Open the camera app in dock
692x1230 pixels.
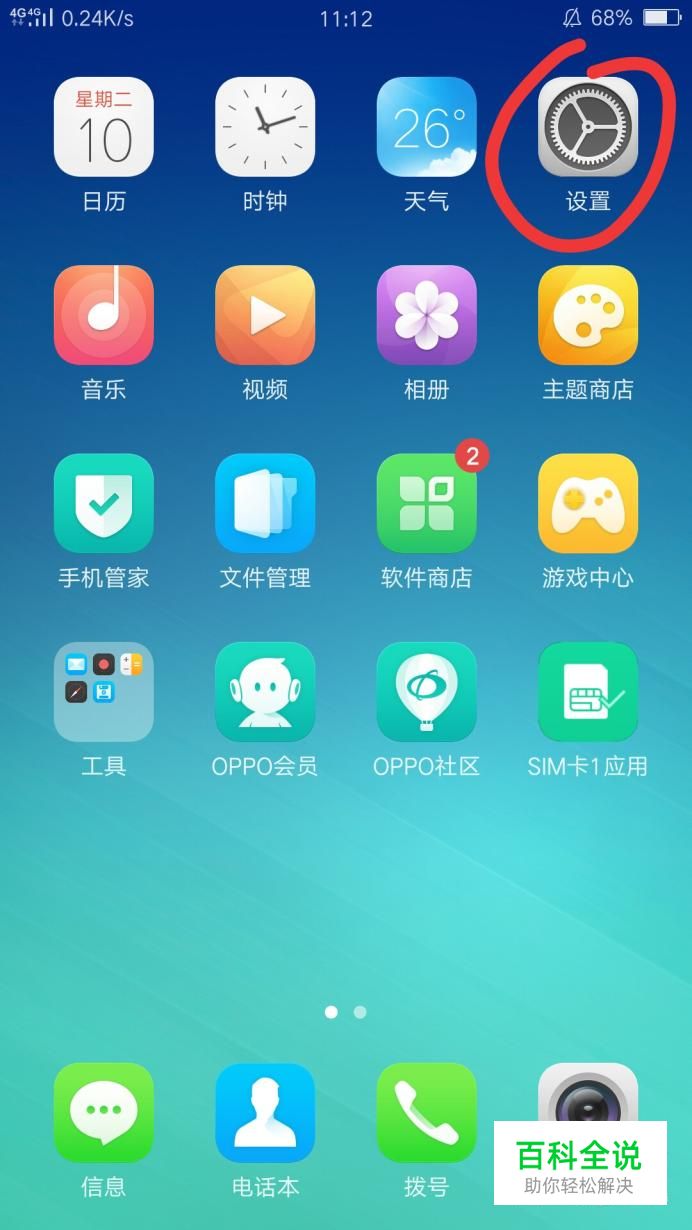(587, 1095)
